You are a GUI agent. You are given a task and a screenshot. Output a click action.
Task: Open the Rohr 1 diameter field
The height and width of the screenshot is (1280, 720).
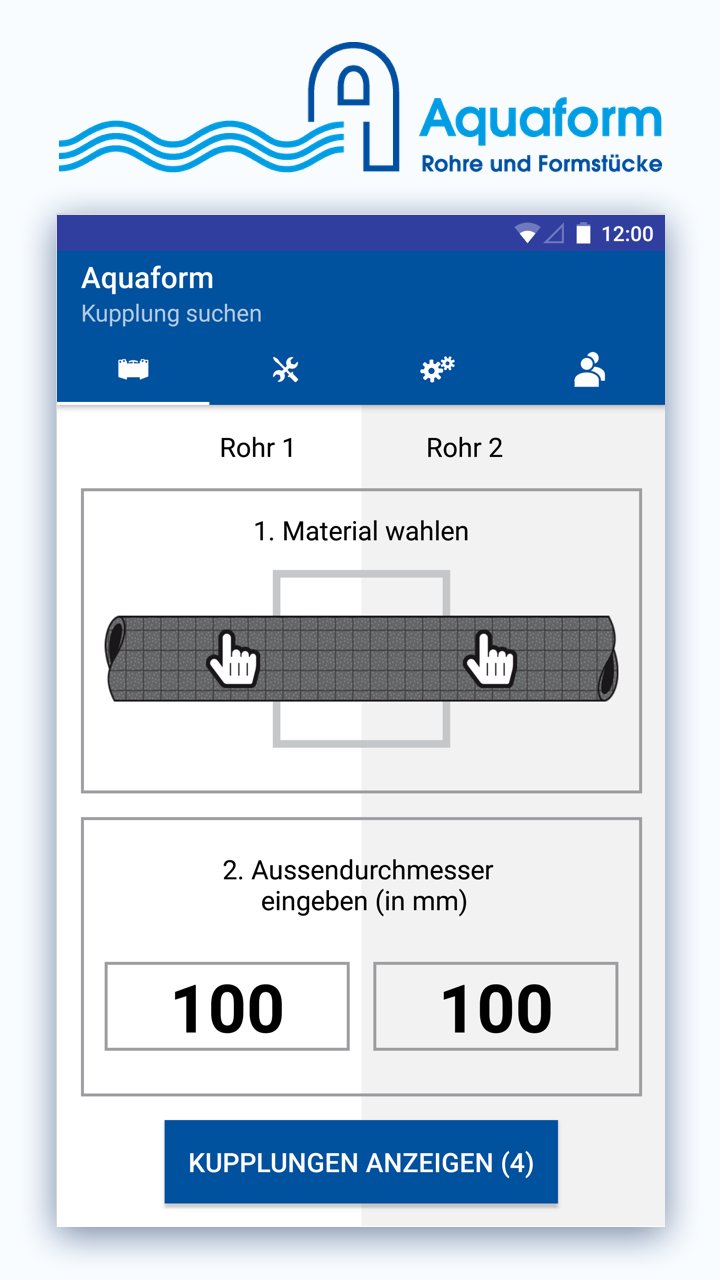tap(225, 1007)
